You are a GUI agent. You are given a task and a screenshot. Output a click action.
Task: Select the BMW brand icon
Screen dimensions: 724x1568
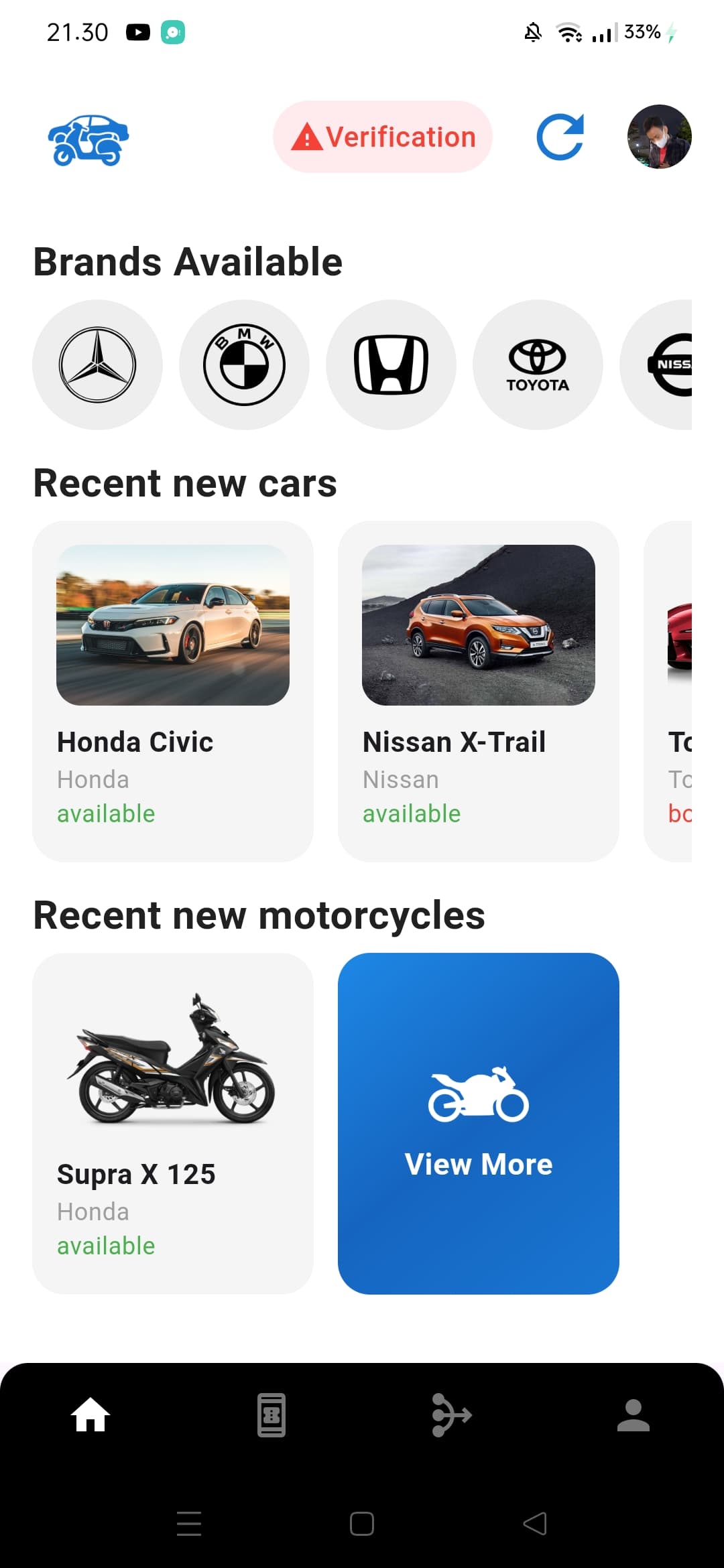click(243, 364)
